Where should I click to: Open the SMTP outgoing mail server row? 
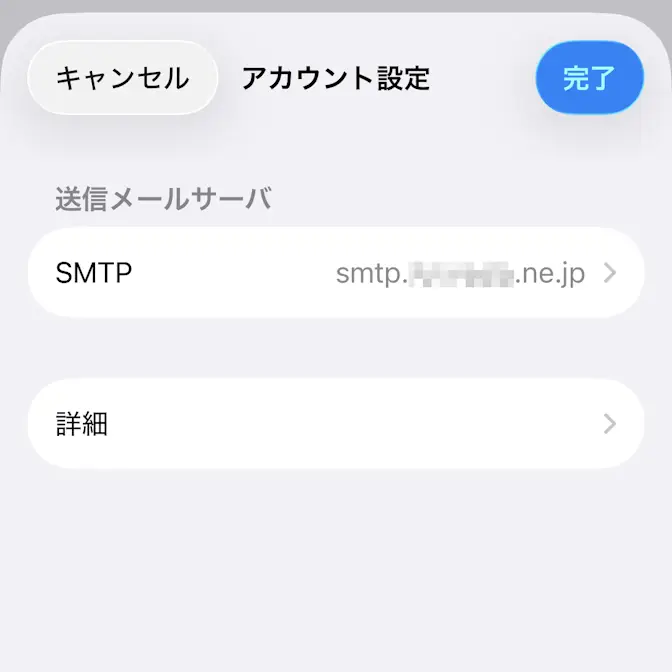(336, 273)
